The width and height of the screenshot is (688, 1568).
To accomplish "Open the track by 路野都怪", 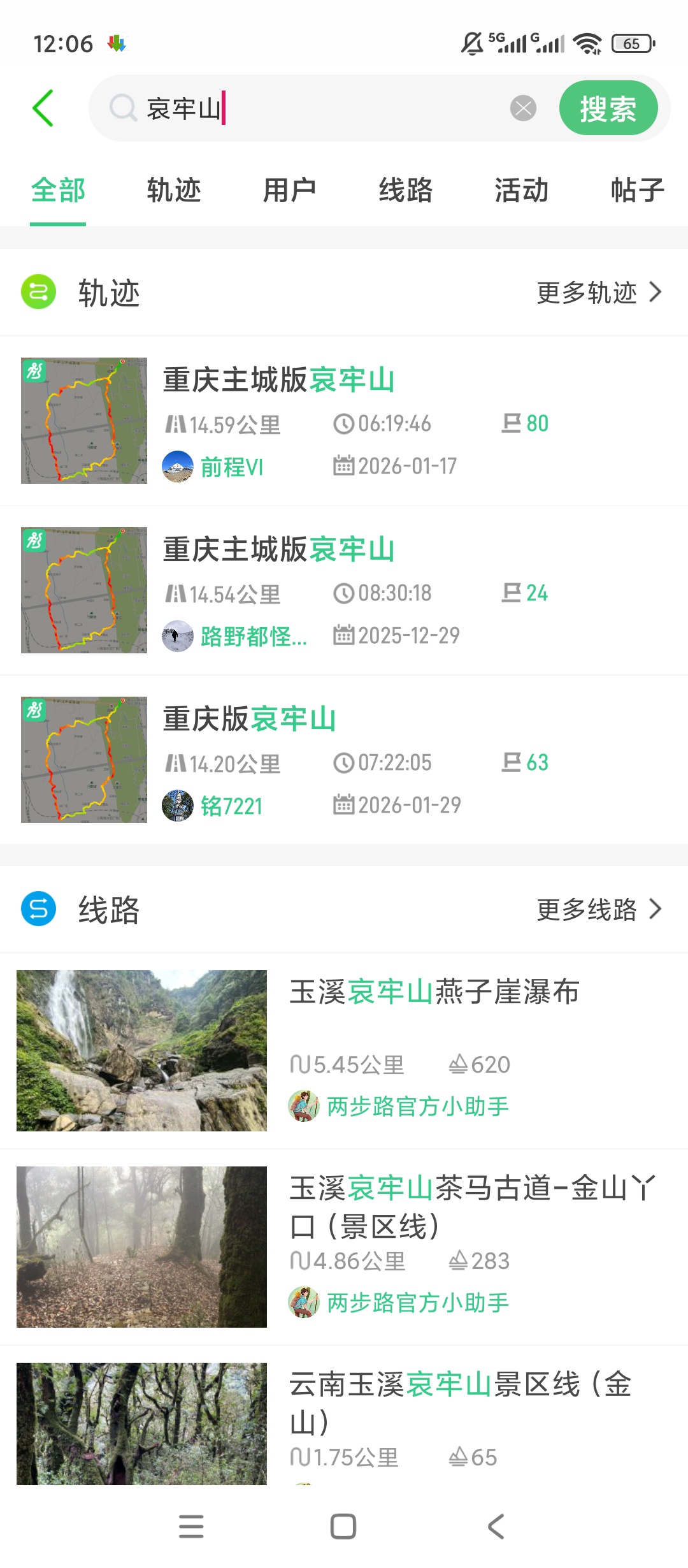I will [x=344, y=591].
